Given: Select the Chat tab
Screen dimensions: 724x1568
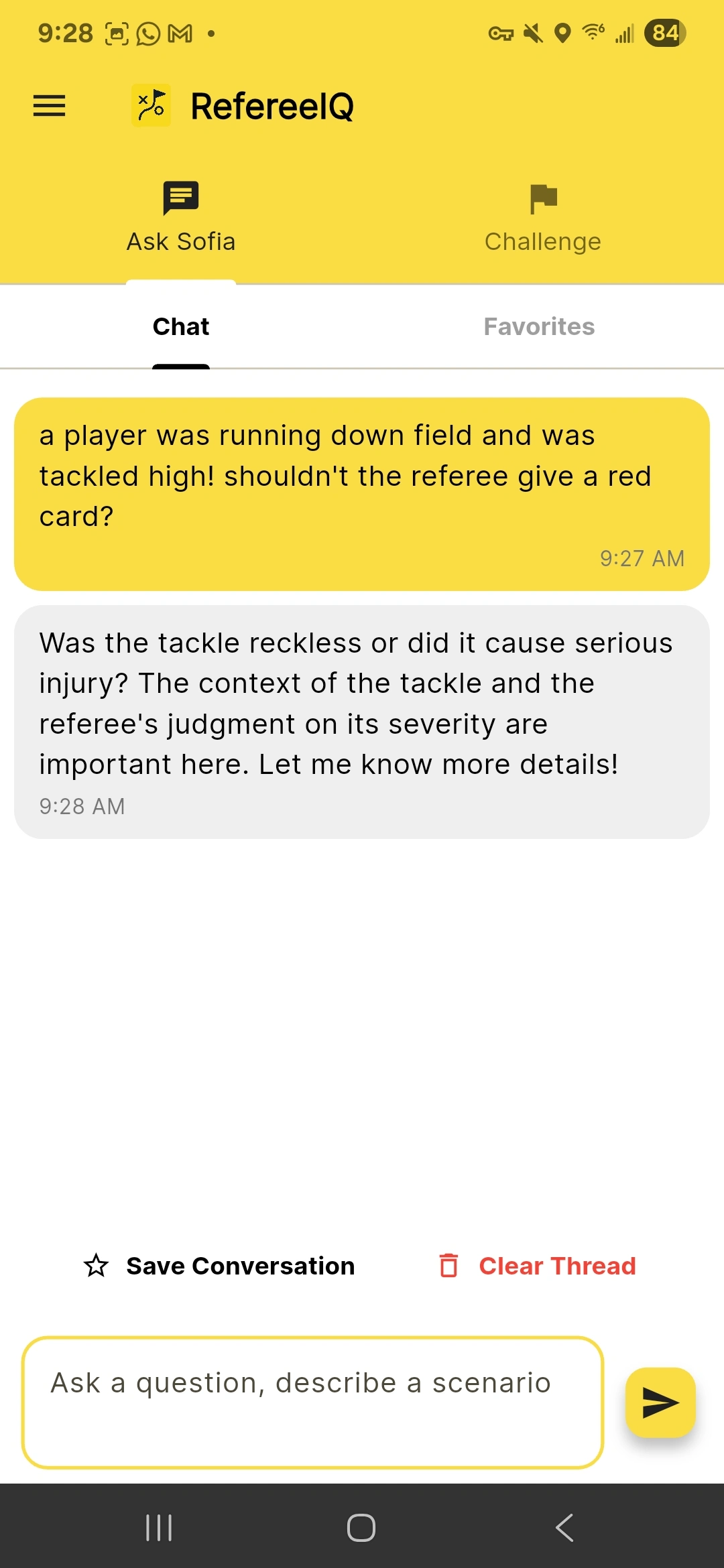Looking at the screenshot, I should point(181,326).
